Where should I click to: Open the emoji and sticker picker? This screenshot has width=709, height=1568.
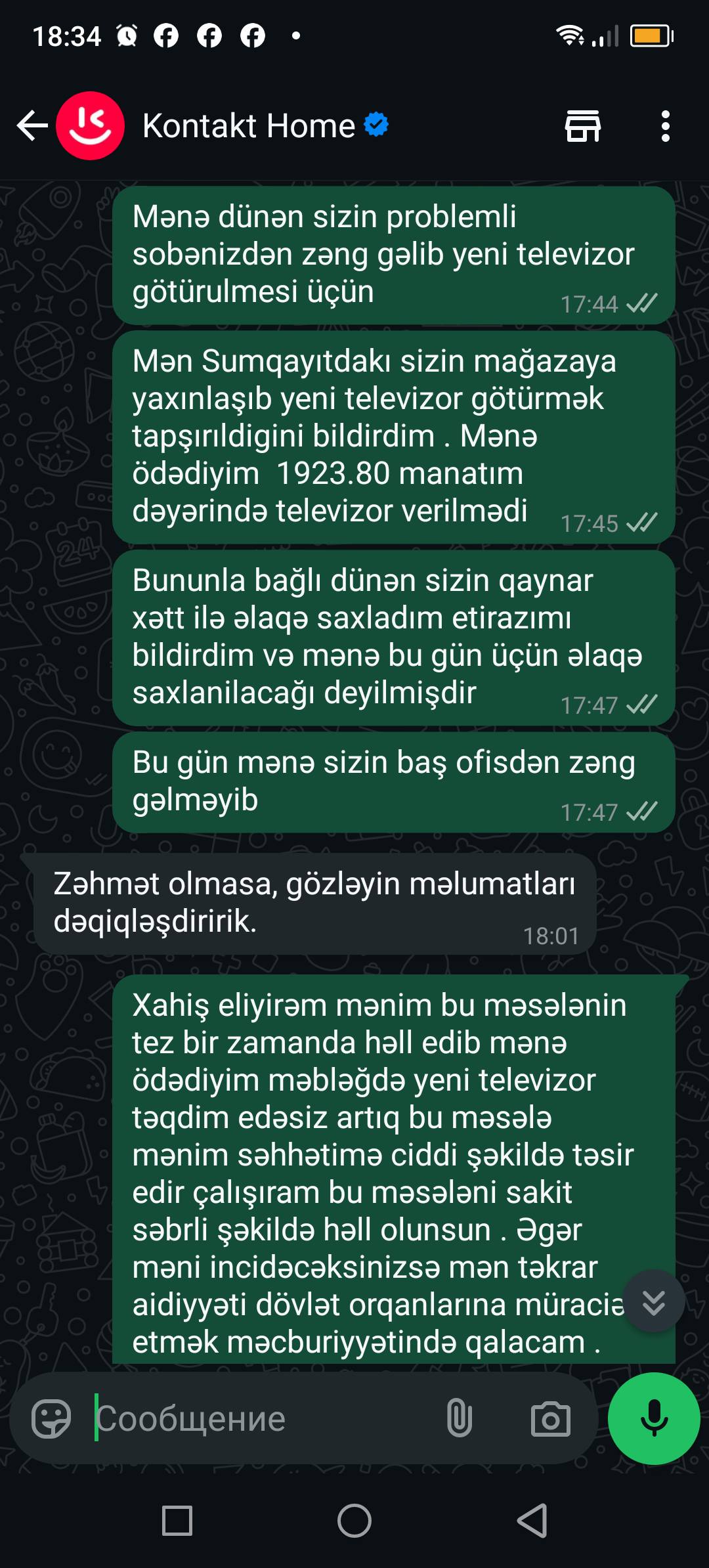[51, 1418]
